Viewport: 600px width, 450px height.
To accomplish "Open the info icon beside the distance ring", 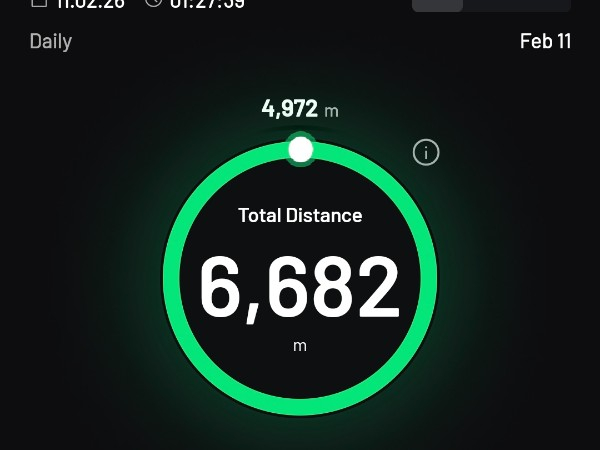I will pyautogui.click(x=426, y=153).
